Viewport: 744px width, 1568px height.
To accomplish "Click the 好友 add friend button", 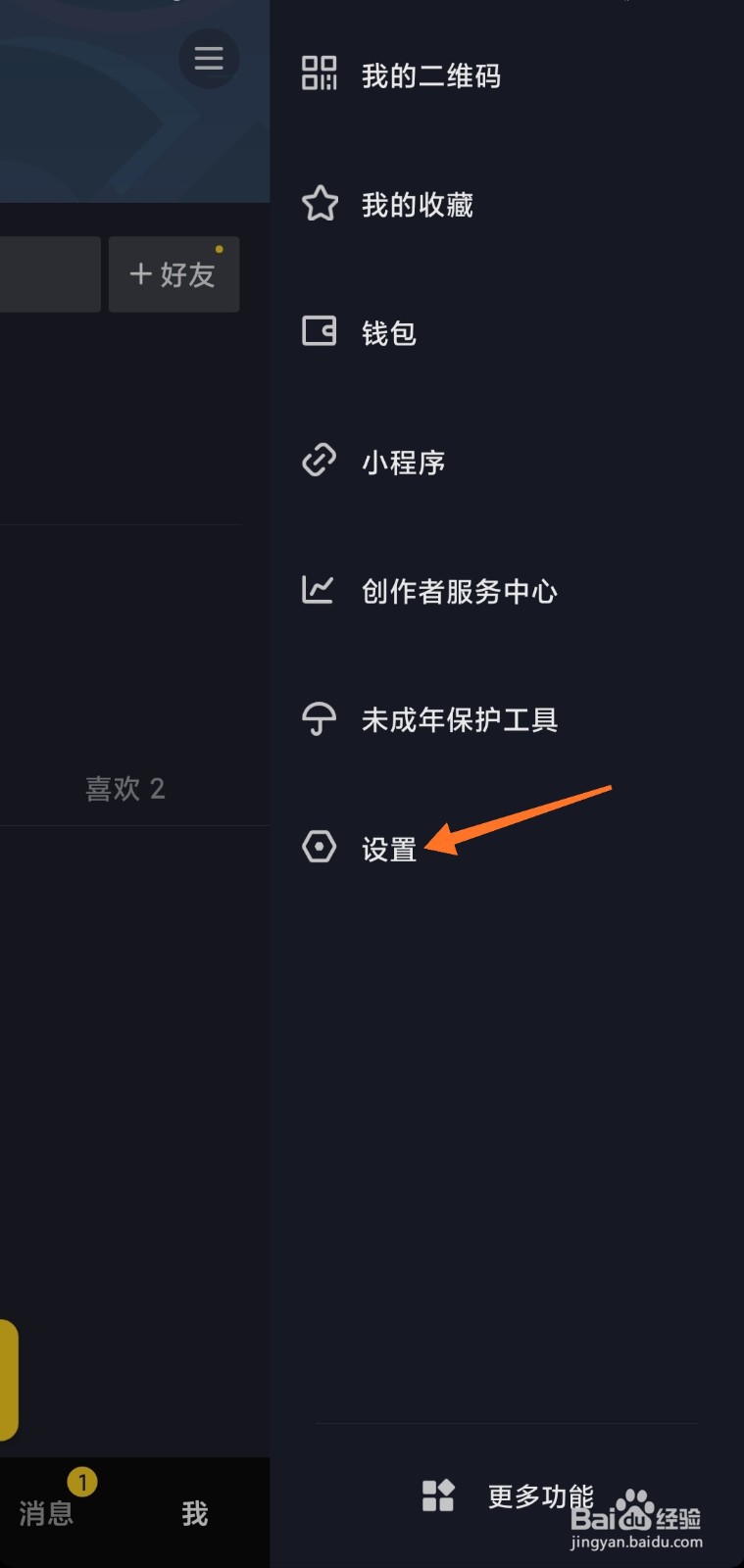I will (x=174, y=274).
